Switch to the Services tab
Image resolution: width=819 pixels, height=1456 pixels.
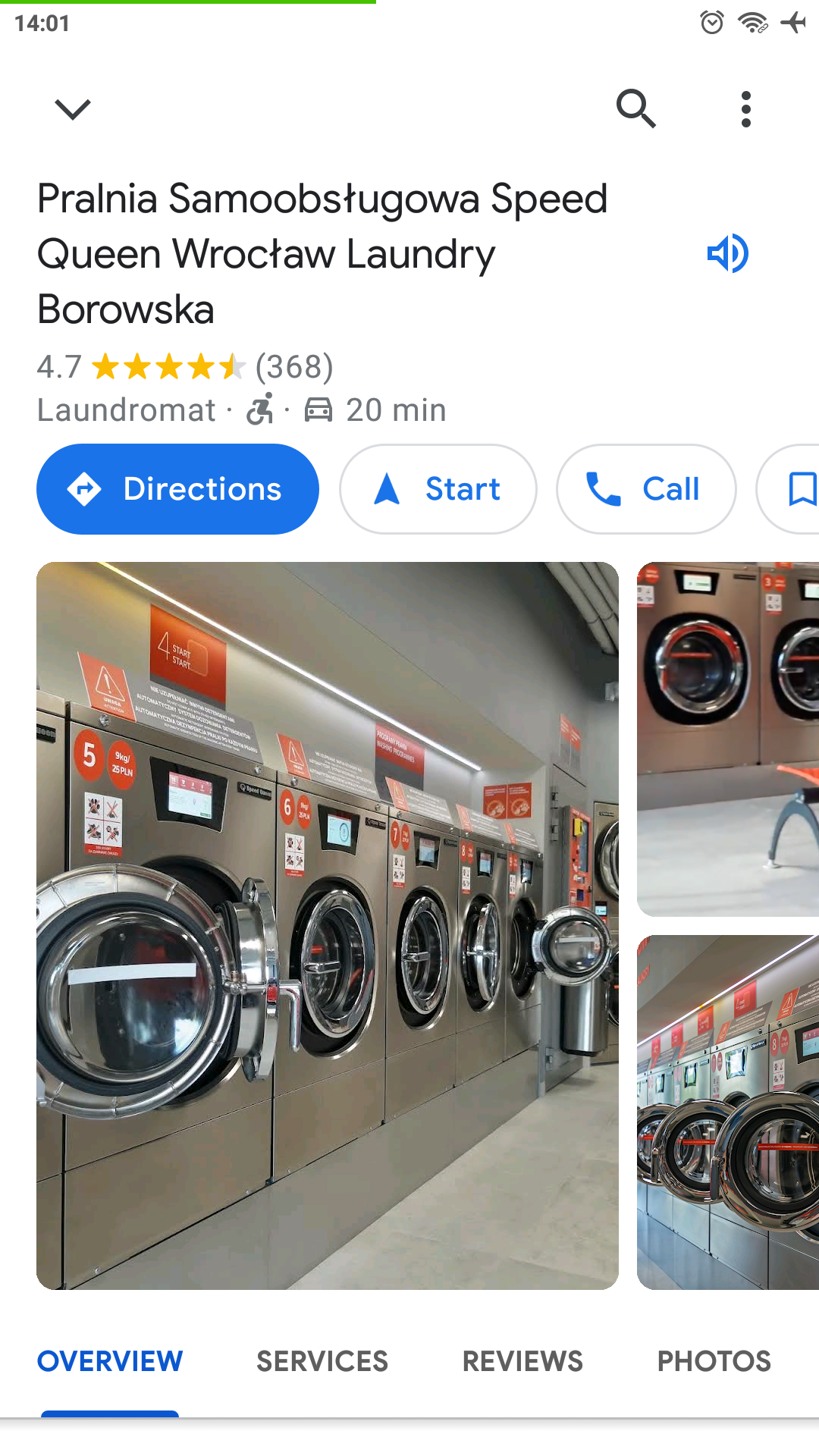(322, 1361)
